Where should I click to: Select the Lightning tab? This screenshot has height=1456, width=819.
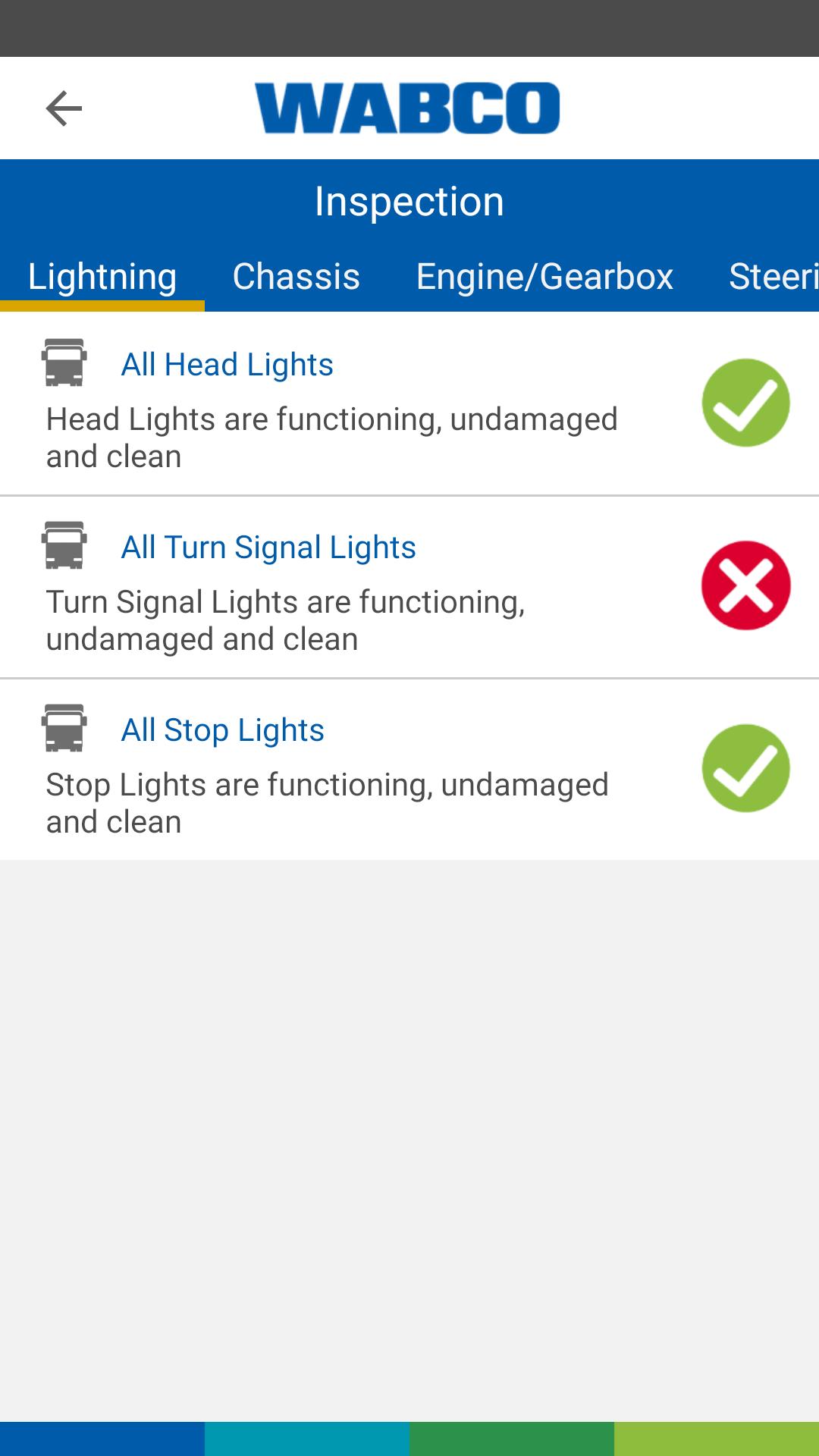pos(102,276)
